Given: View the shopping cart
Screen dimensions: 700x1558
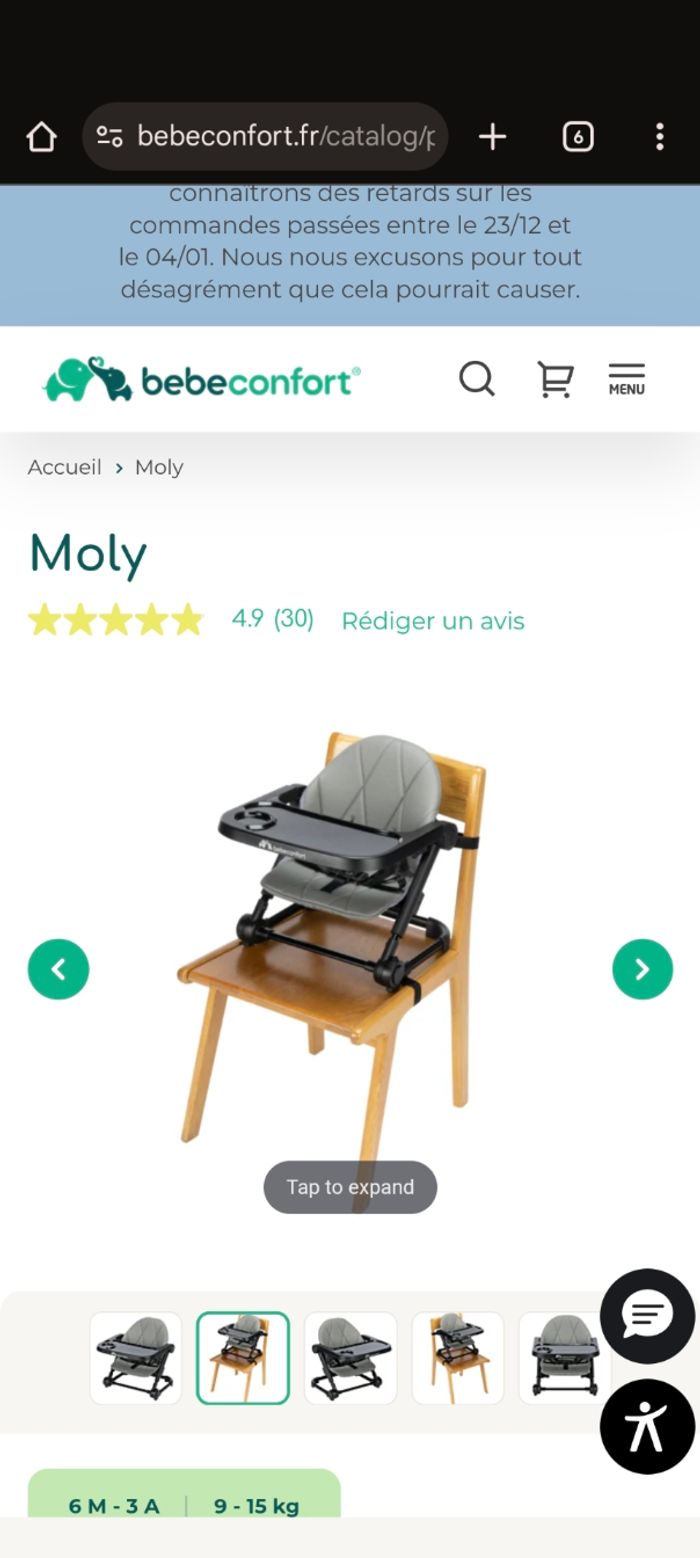Looking at the screenshot, I should pos(555,380).
